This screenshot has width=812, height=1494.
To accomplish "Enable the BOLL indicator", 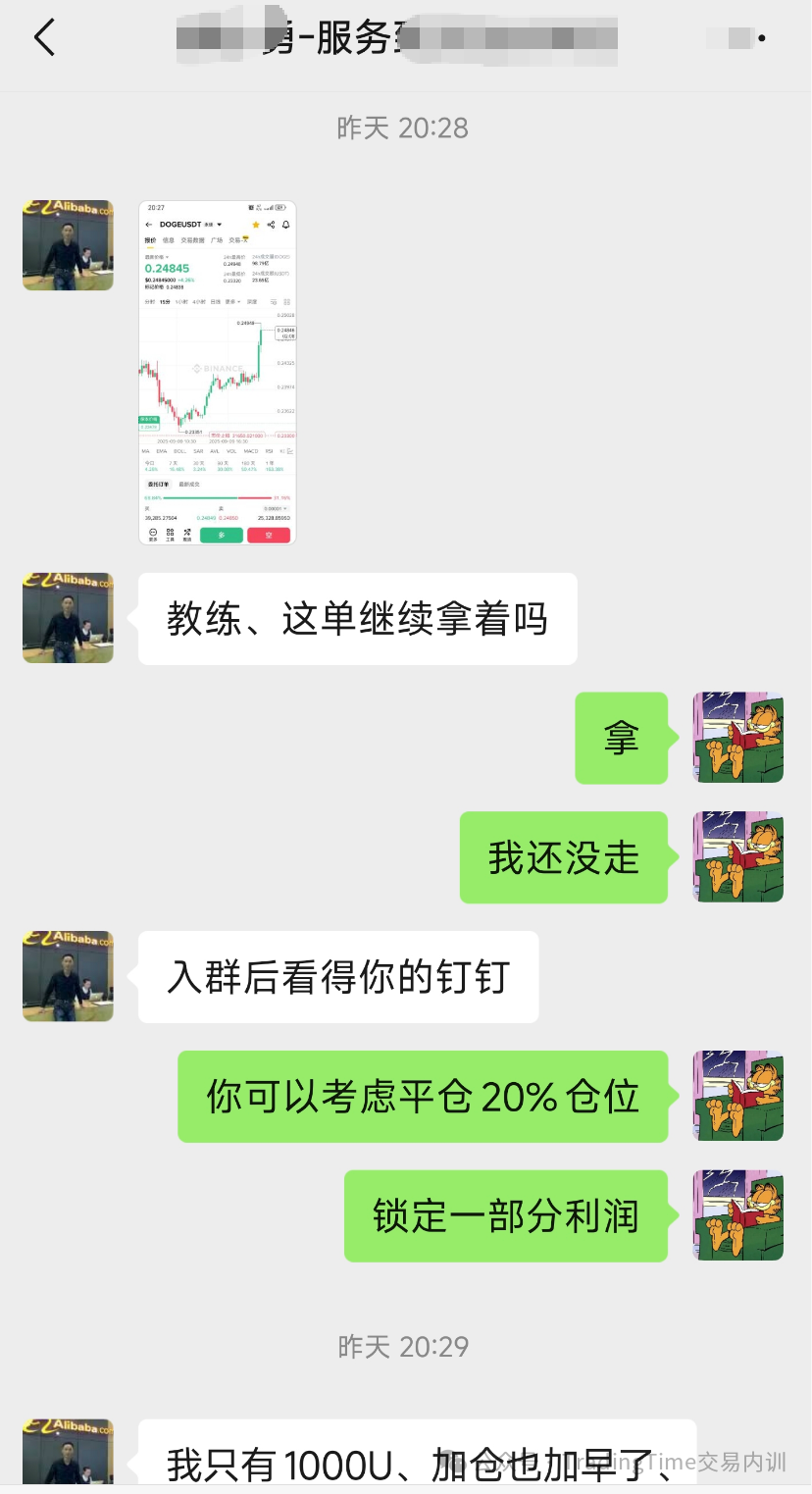I will pyautogui.click(x=179, y=451).
